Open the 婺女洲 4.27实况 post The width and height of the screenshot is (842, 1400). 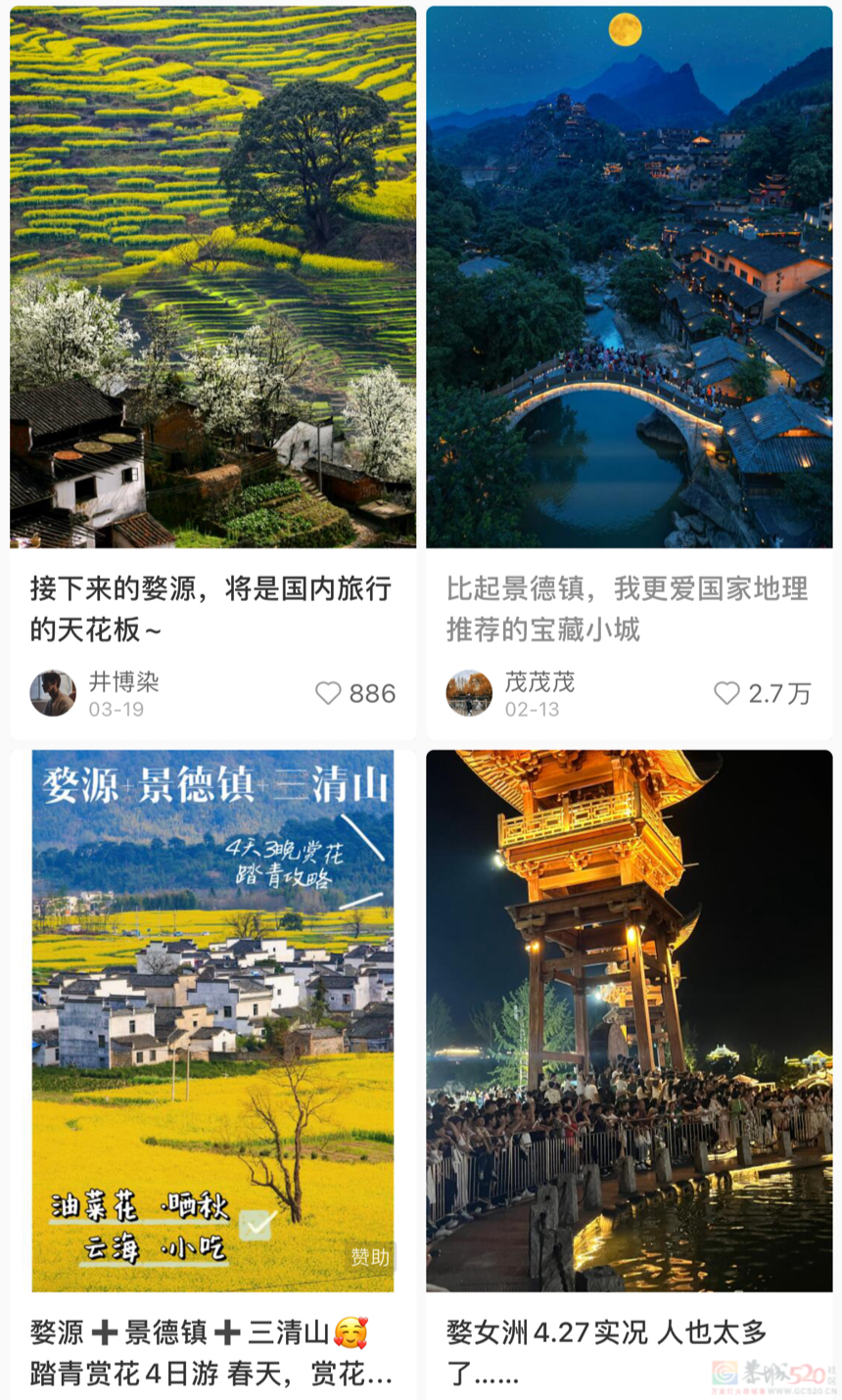tap(630, 1021)
